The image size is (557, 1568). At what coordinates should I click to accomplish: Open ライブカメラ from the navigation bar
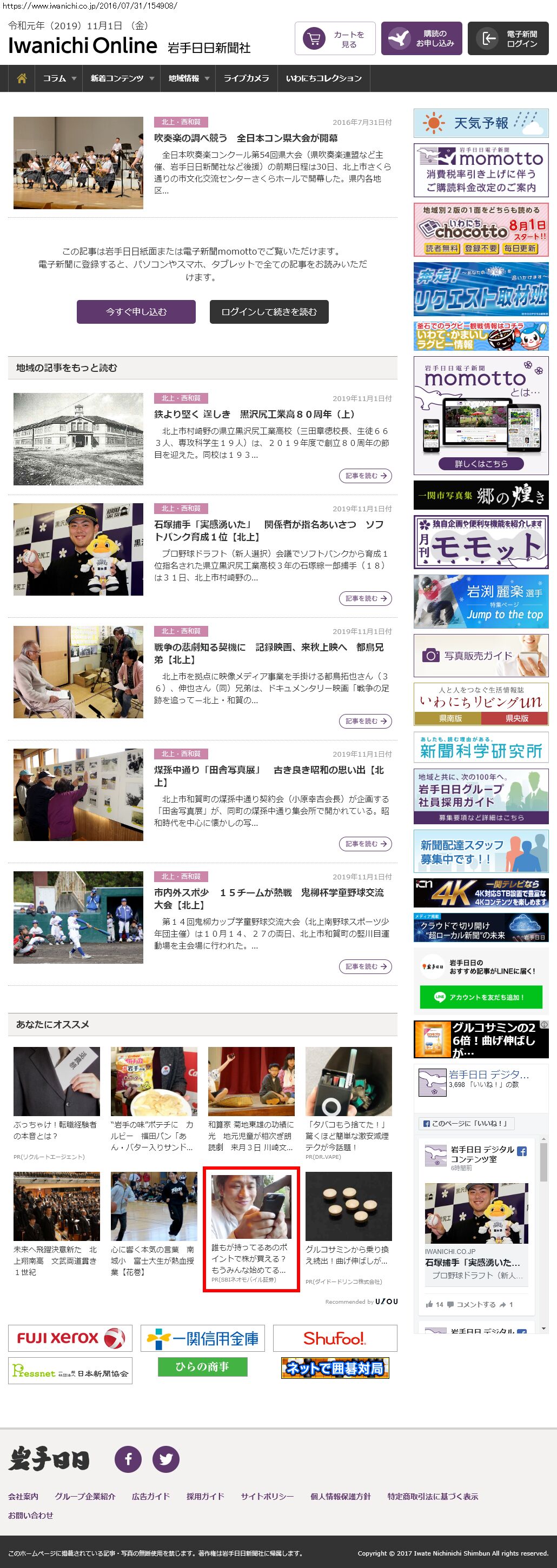[246, 78]
